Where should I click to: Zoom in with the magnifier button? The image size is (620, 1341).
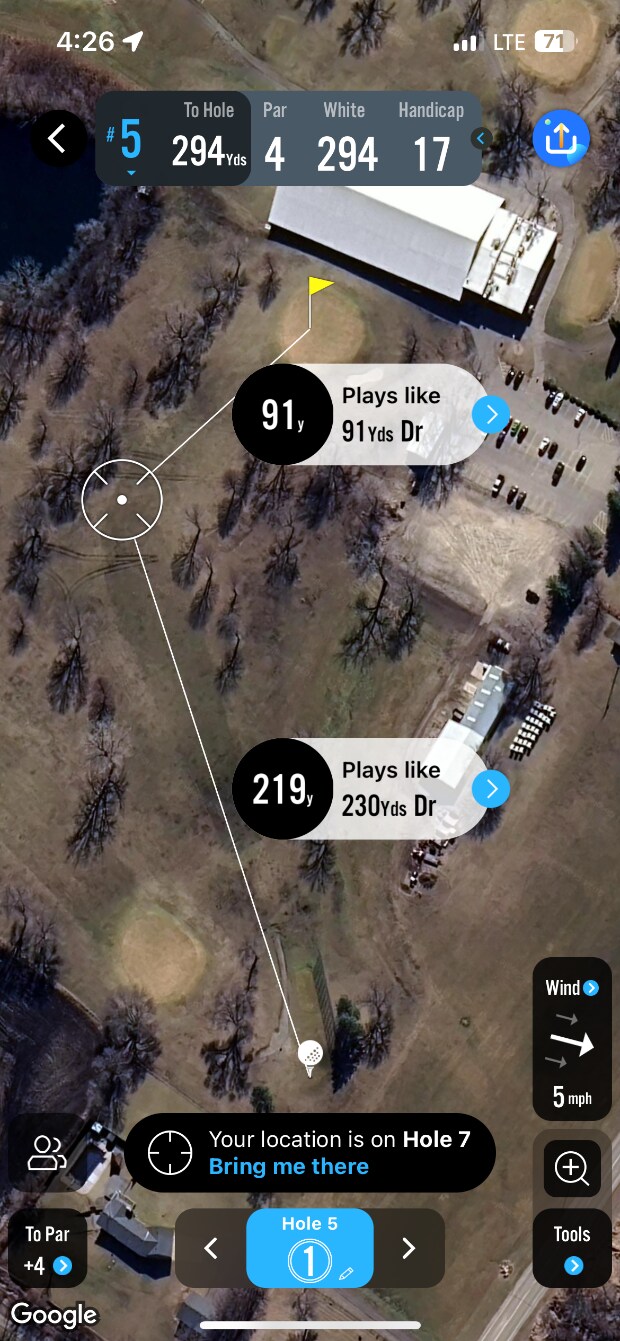572,1167
